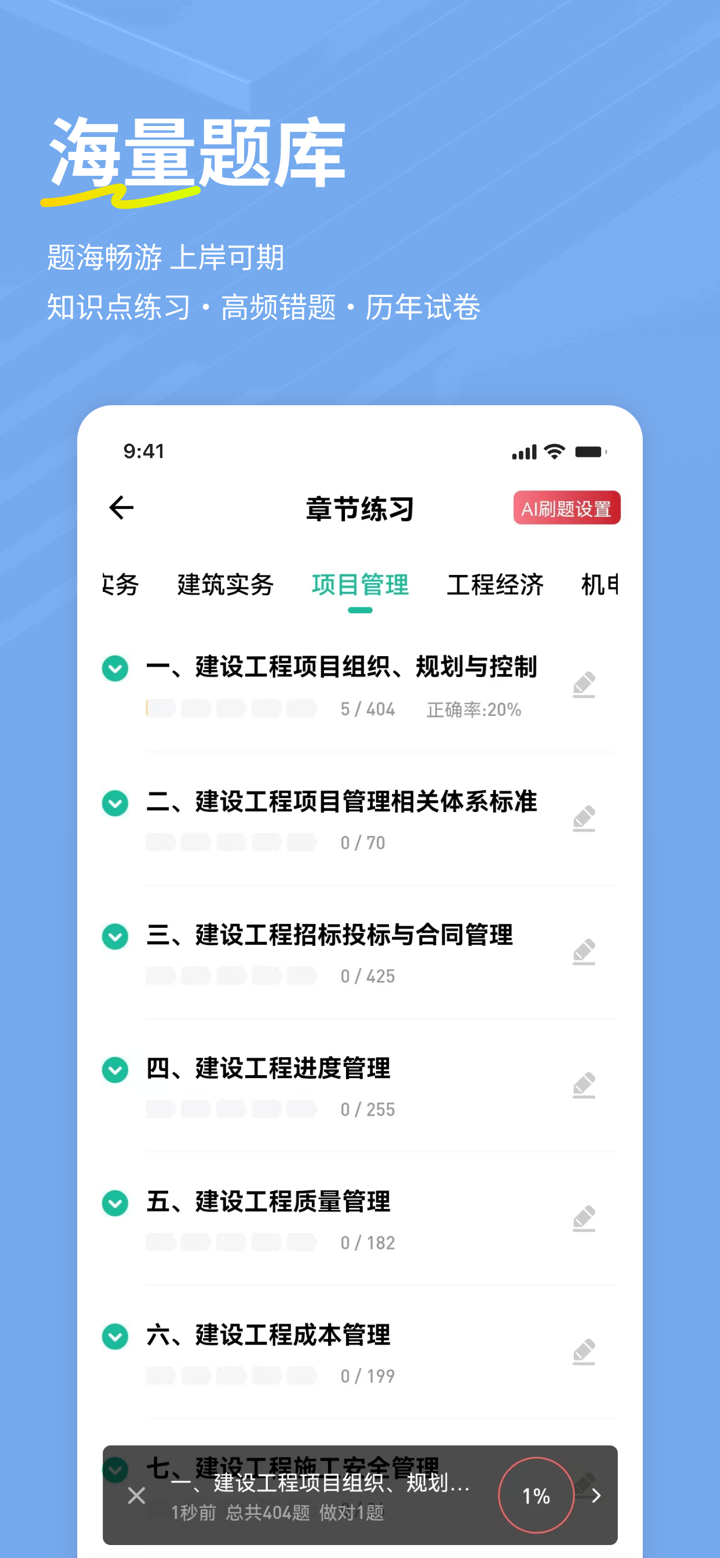Switch to the 建筑实务 tab

coord(225,585)
